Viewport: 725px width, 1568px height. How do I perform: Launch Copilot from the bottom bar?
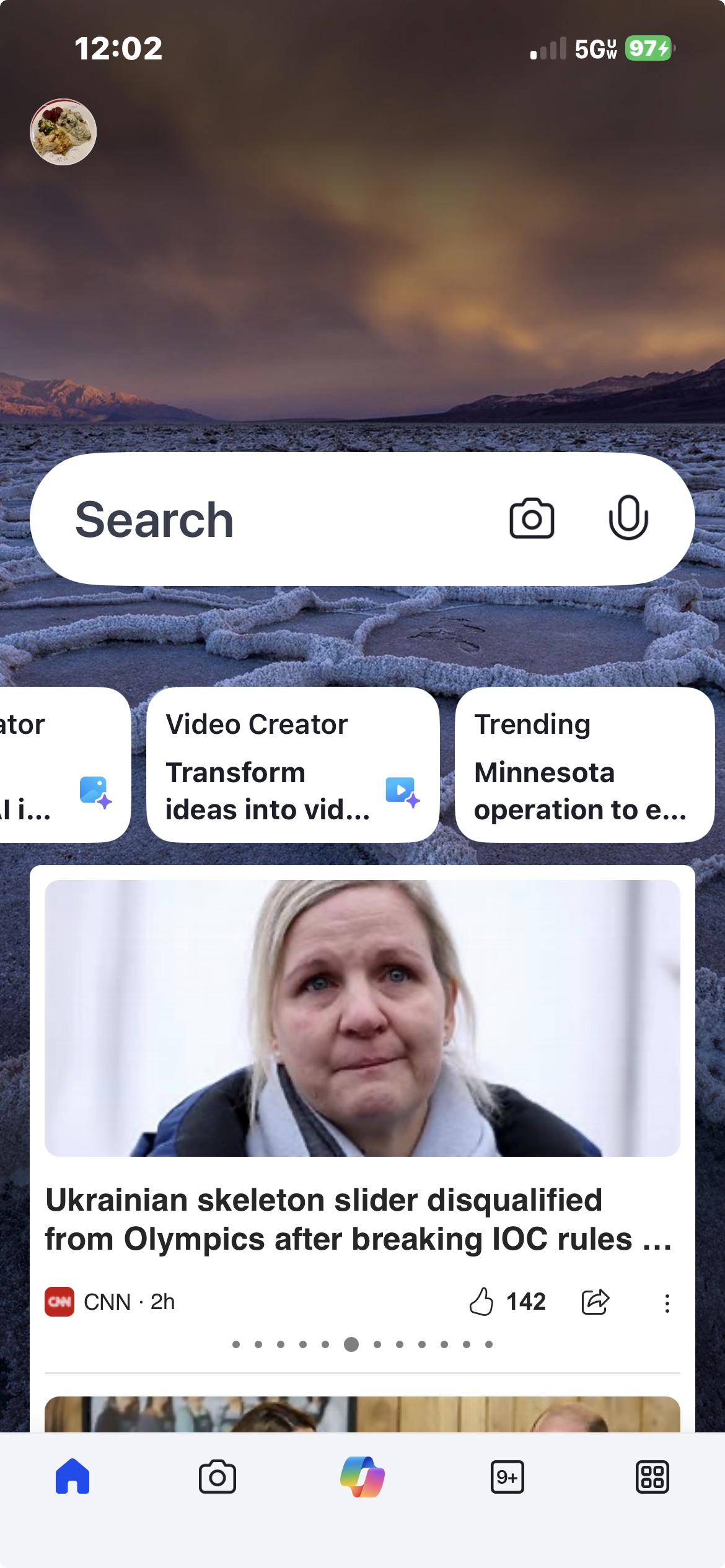362,1477
